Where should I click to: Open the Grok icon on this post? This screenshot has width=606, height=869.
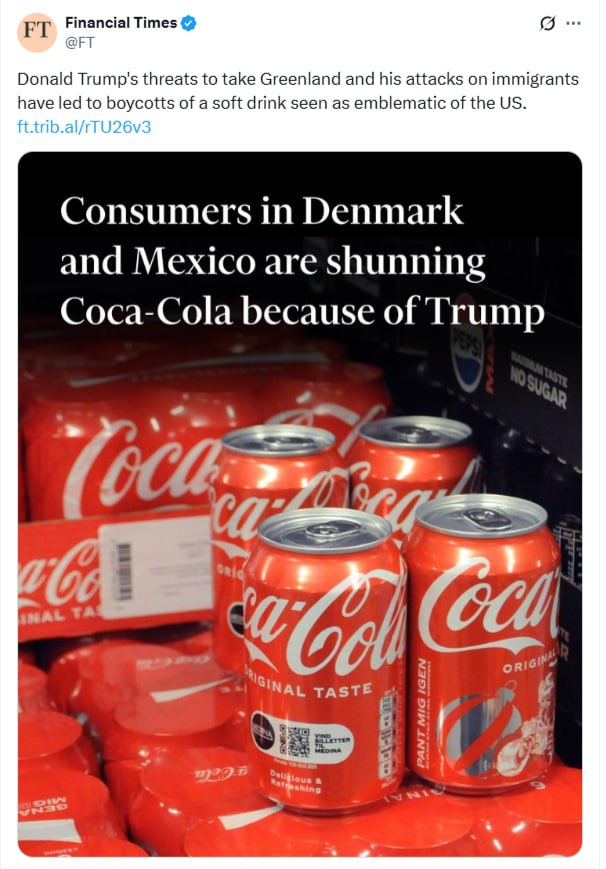click(x=548, y=23)
